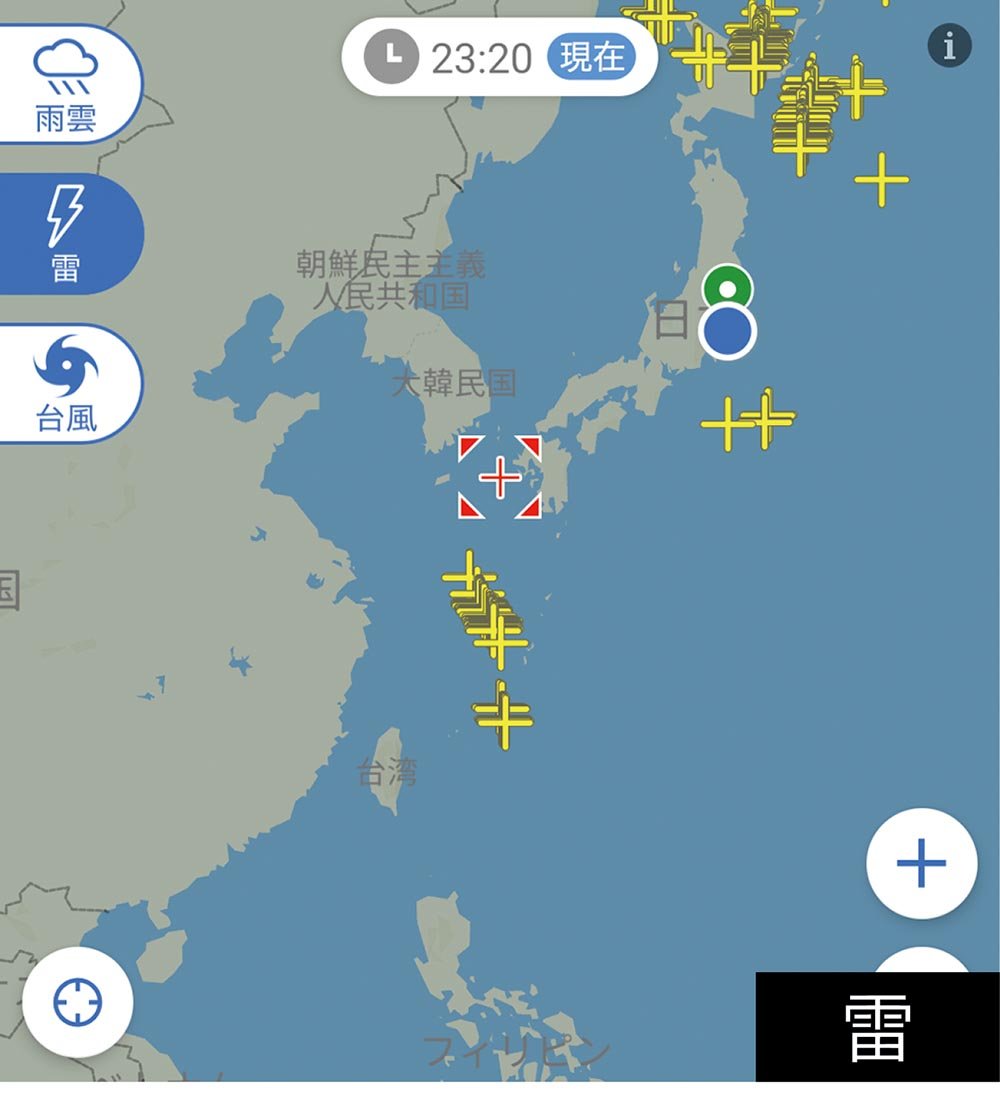Tap the 現在 current time button
The width and height of the screenshot is (1000, 1100).
tap(591, 58)
